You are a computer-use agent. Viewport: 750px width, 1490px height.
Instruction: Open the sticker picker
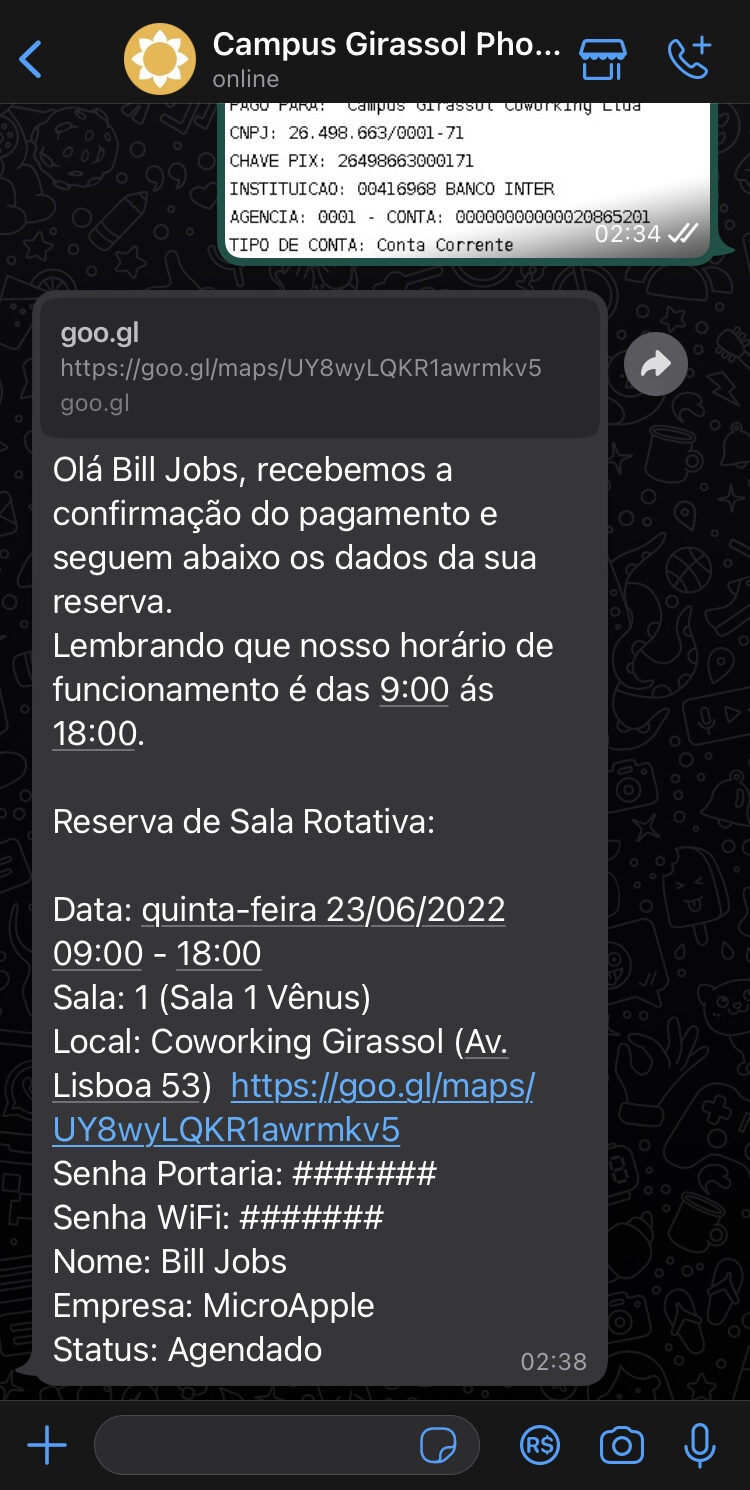click(438, 1445)
